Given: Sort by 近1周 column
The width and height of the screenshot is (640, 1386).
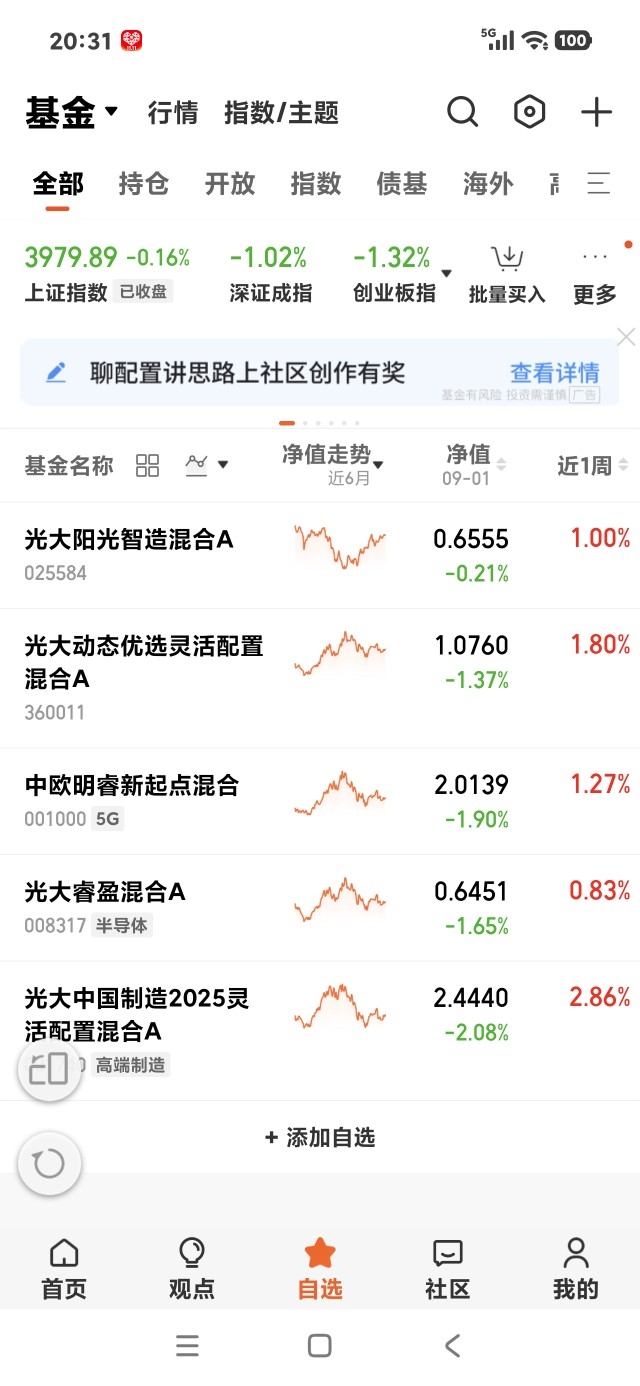Looking at the screenshot, I should click(x=592, y=466).
